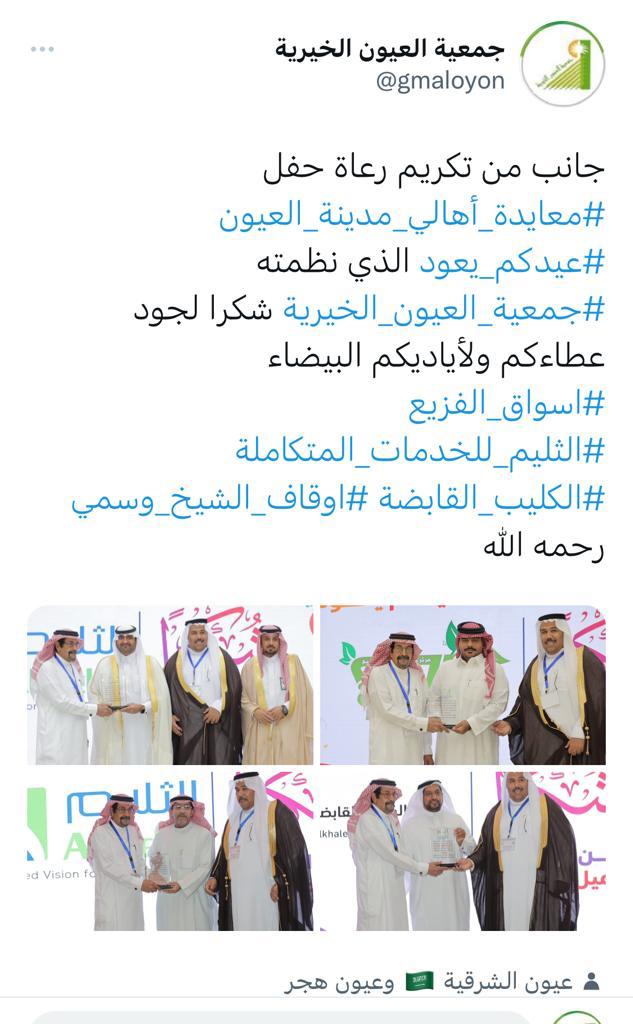Screen dimensions: 633x1024
Task: Open hashtag #معايدة_أهالي_مدينة_العيون
Action: pyautogui.click(x=412, y=216)
